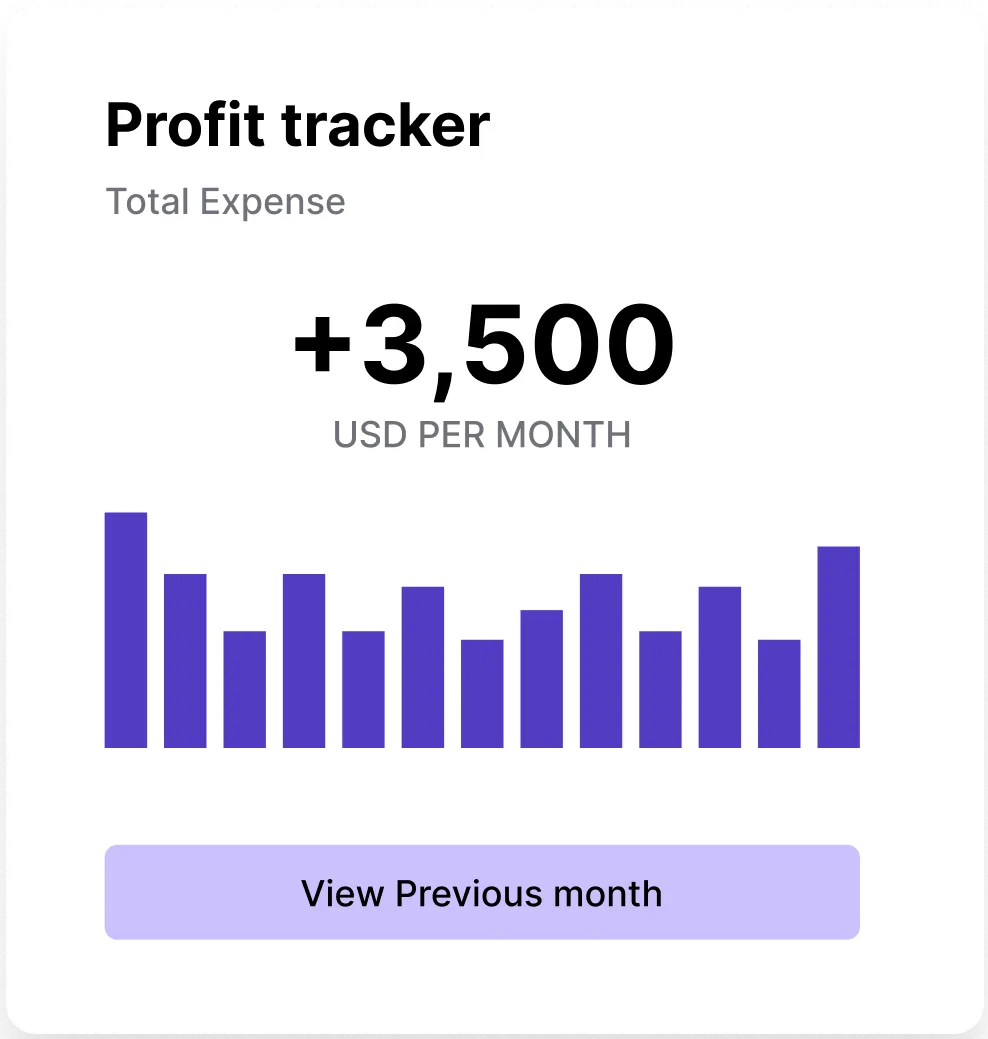Viewport: 988px width, 1039px height.
Task: Select the fourth bar in the bar graph
Action: click(x=305, y=660)
